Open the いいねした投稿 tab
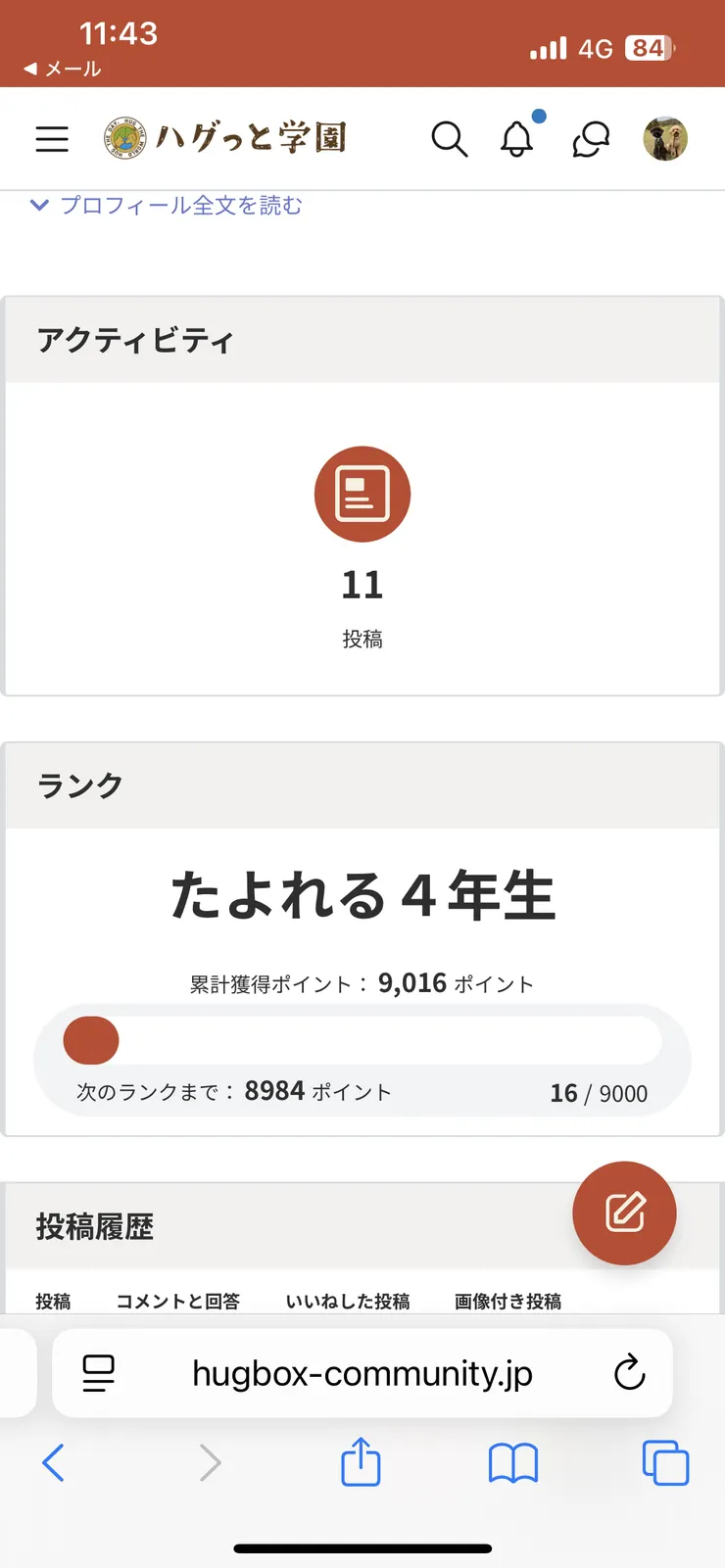725x1568 pixels. pyautogui.click(x=346, y=1301)
